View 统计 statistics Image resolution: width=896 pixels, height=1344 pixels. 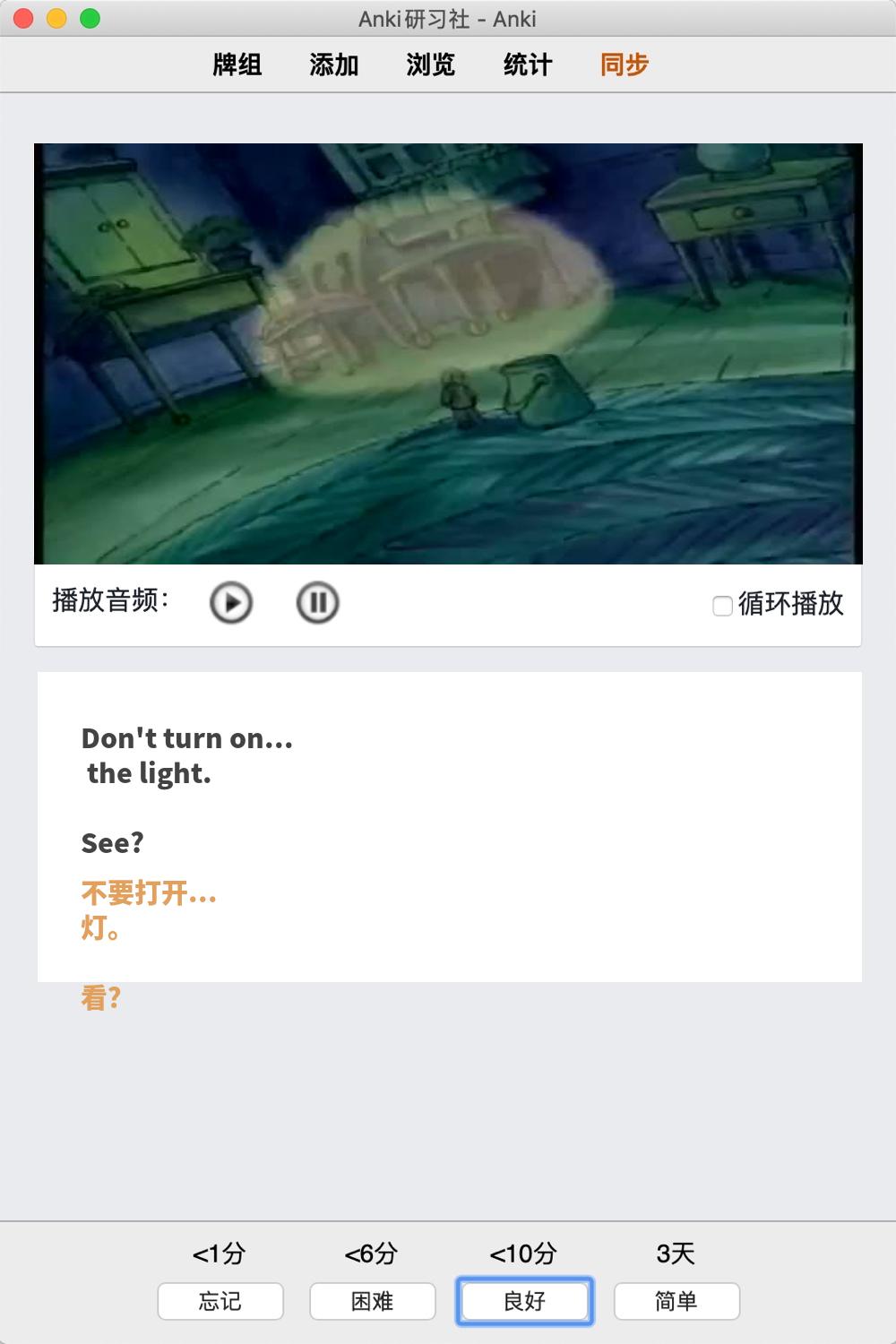(528, 65)
